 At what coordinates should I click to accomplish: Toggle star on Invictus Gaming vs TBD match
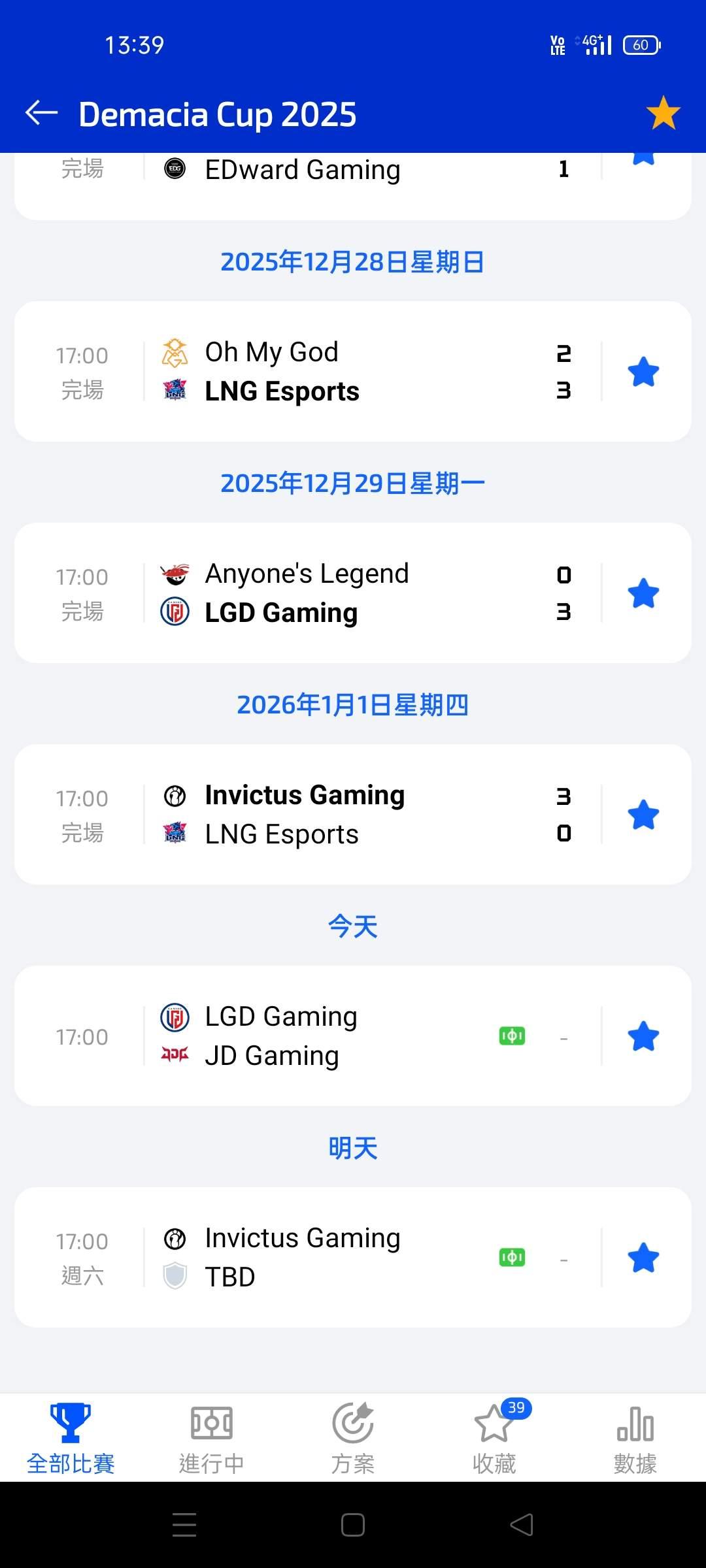(643, 1258)
